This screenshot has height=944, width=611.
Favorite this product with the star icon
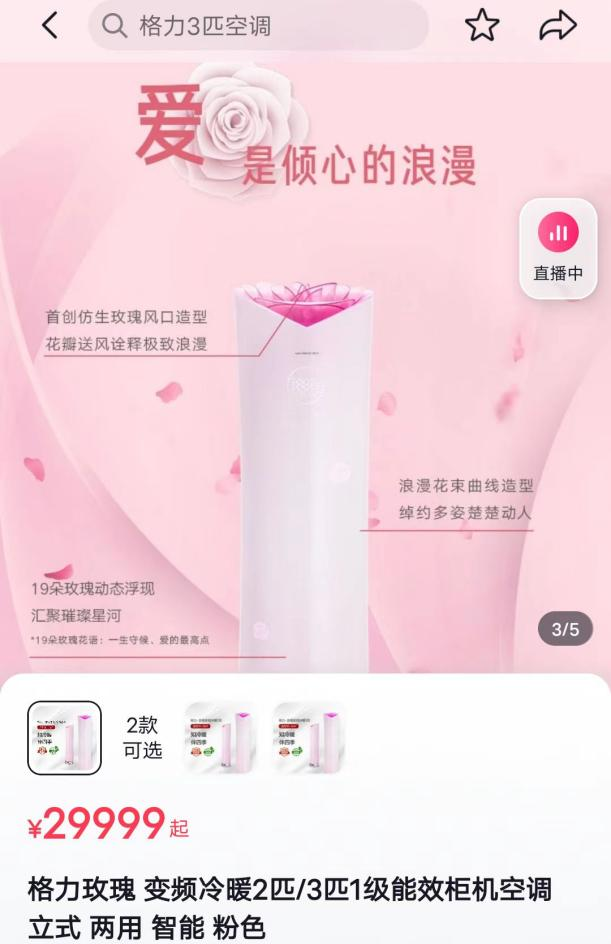click(482, 26)
